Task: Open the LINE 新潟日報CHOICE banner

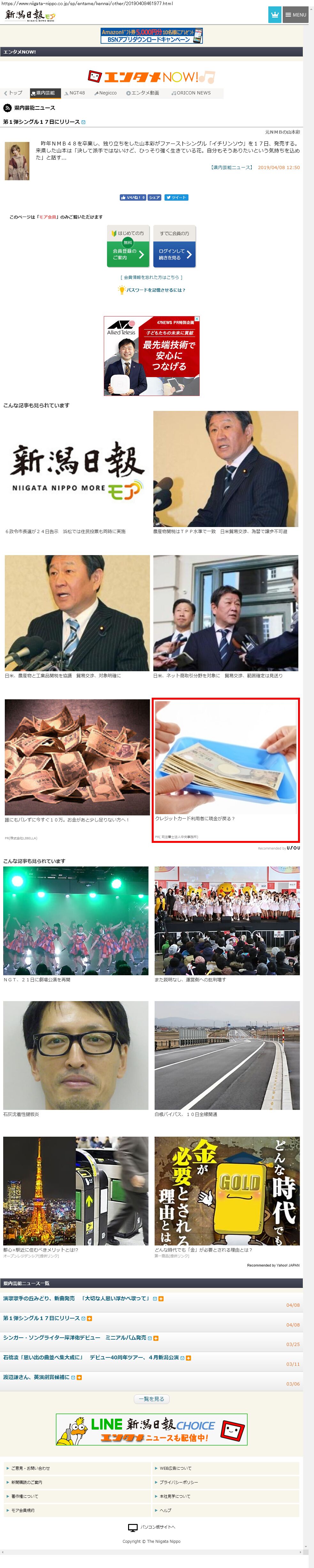Action: [x=152, y=1429]
